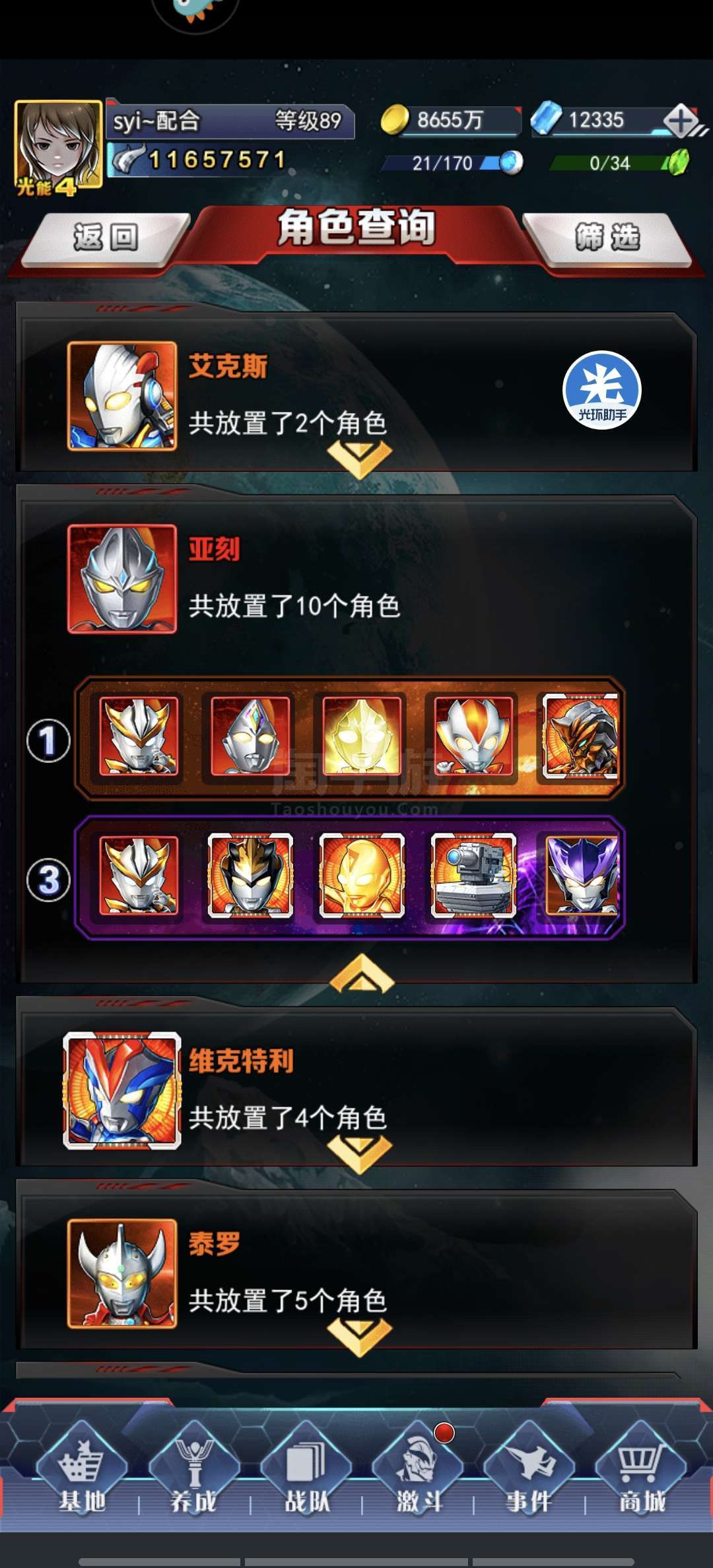Tap the 返回 back button
713x1568 pixels.
point(106,238)
